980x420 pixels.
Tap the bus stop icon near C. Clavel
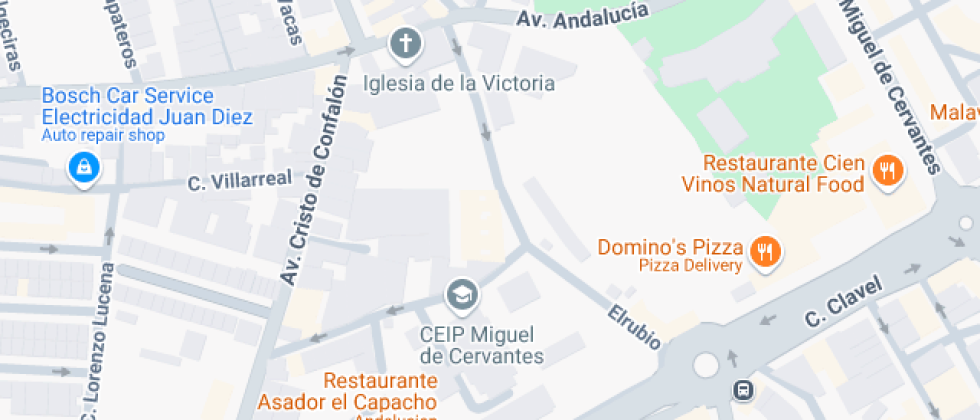click(x=743, y=391)
